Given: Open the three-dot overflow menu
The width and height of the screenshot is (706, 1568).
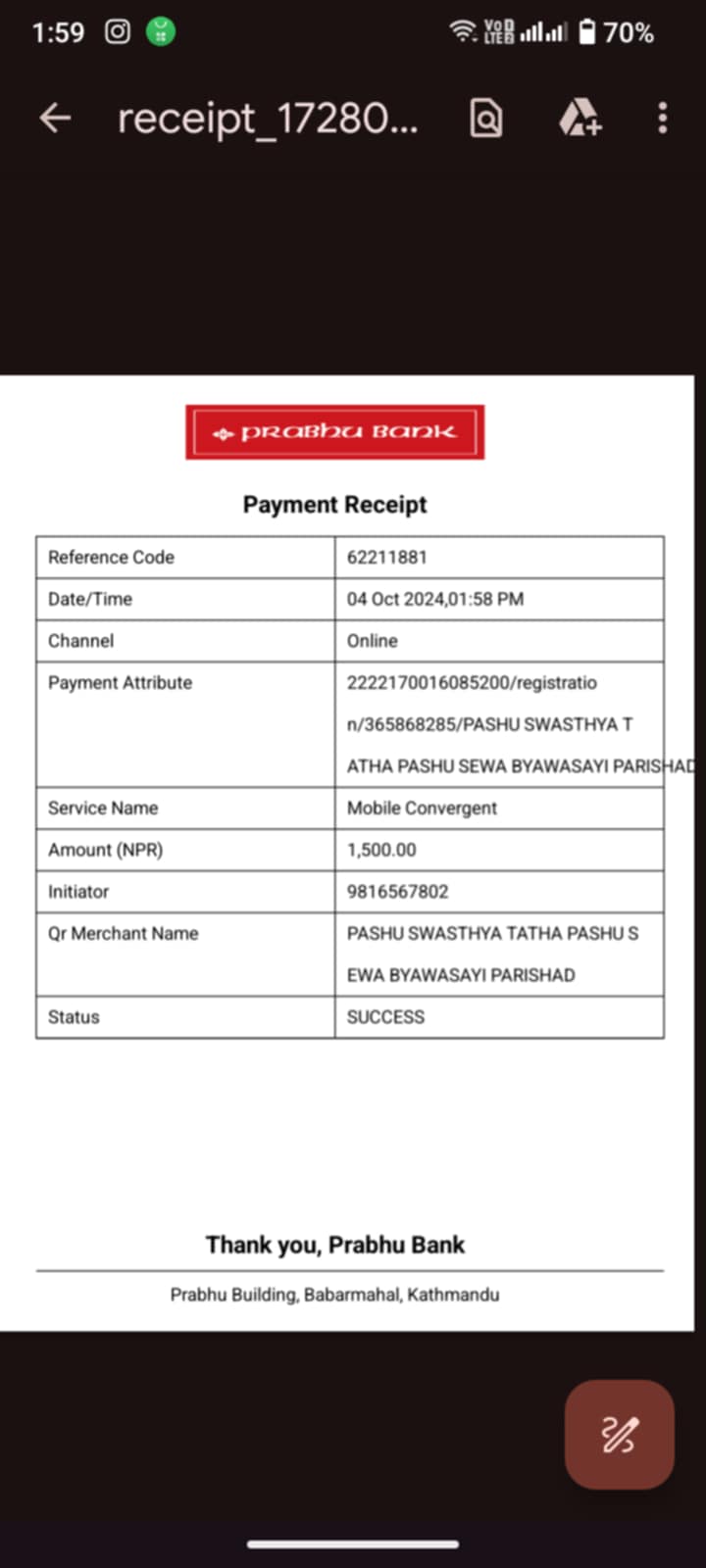Looking at the screenshot, I should (663, 119).
